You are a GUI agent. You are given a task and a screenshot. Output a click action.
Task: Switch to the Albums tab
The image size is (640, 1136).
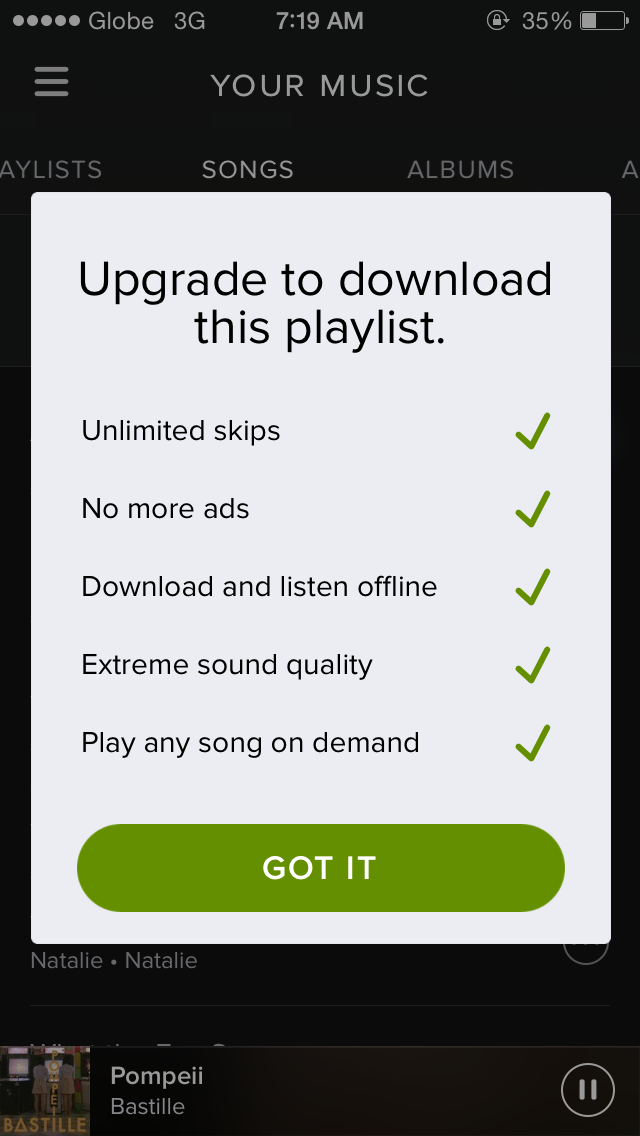point(461,170)
